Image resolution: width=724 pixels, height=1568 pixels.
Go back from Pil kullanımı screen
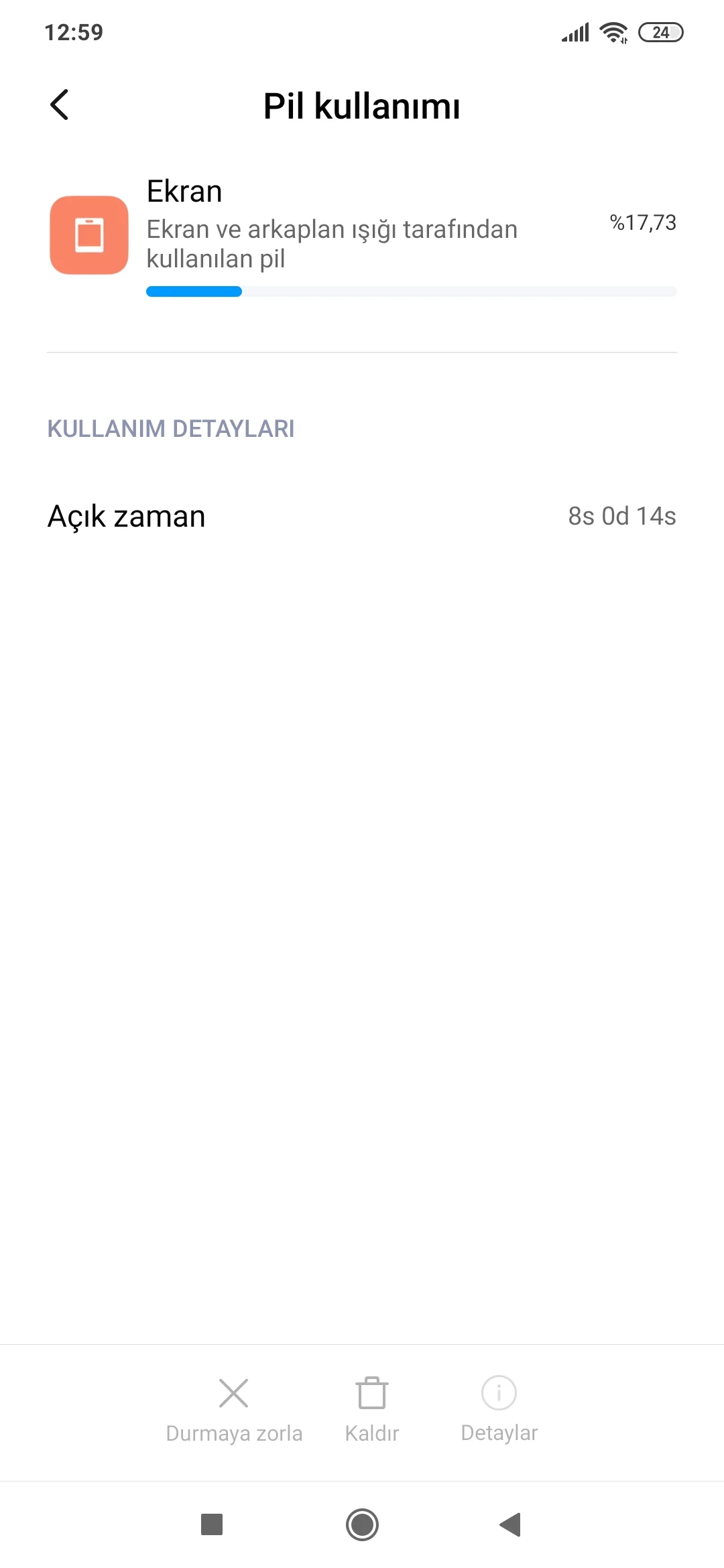tap(60, 105)
